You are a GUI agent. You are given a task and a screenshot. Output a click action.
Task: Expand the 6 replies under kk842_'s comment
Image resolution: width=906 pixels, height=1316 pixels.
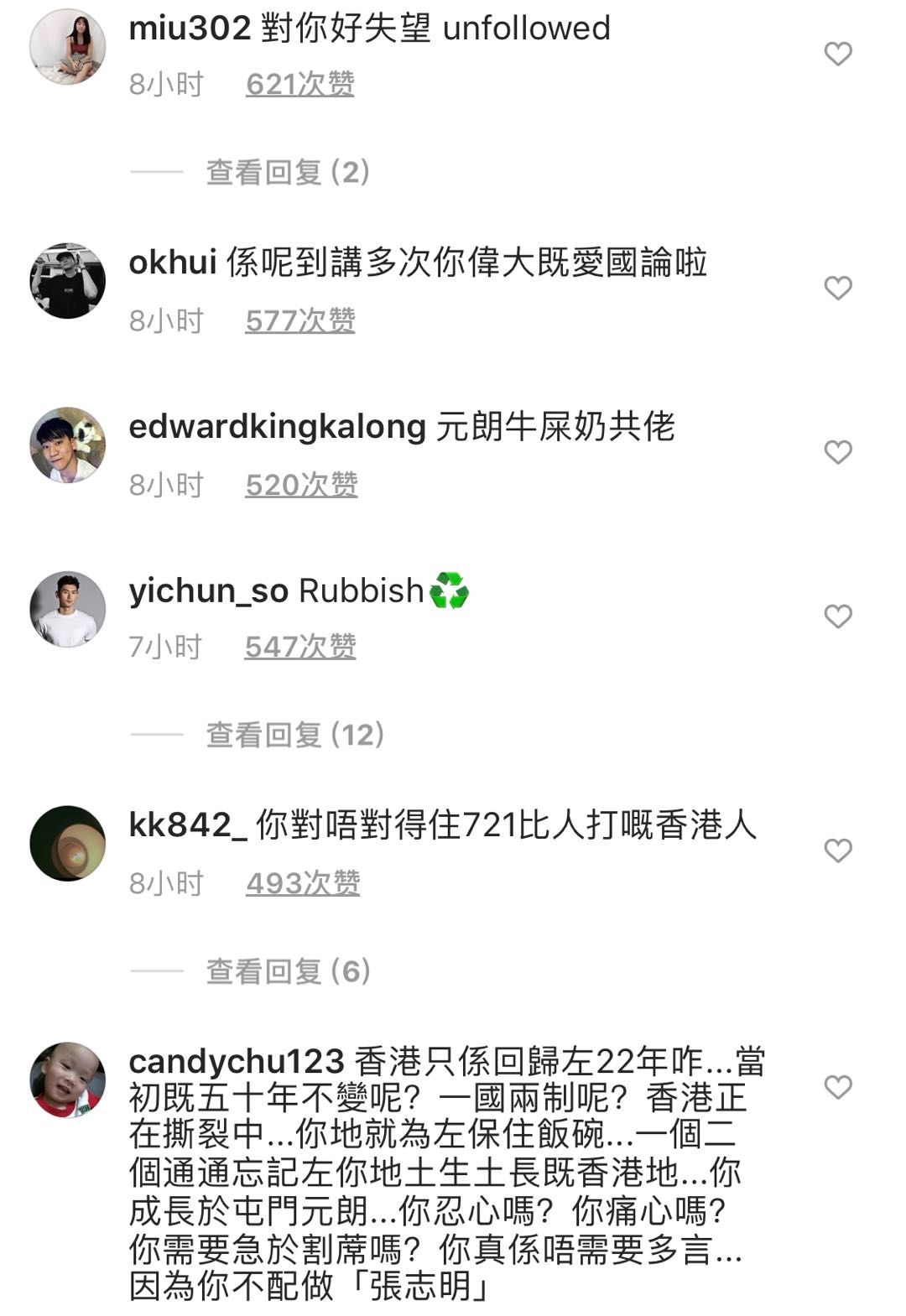(x=288, y=971)
